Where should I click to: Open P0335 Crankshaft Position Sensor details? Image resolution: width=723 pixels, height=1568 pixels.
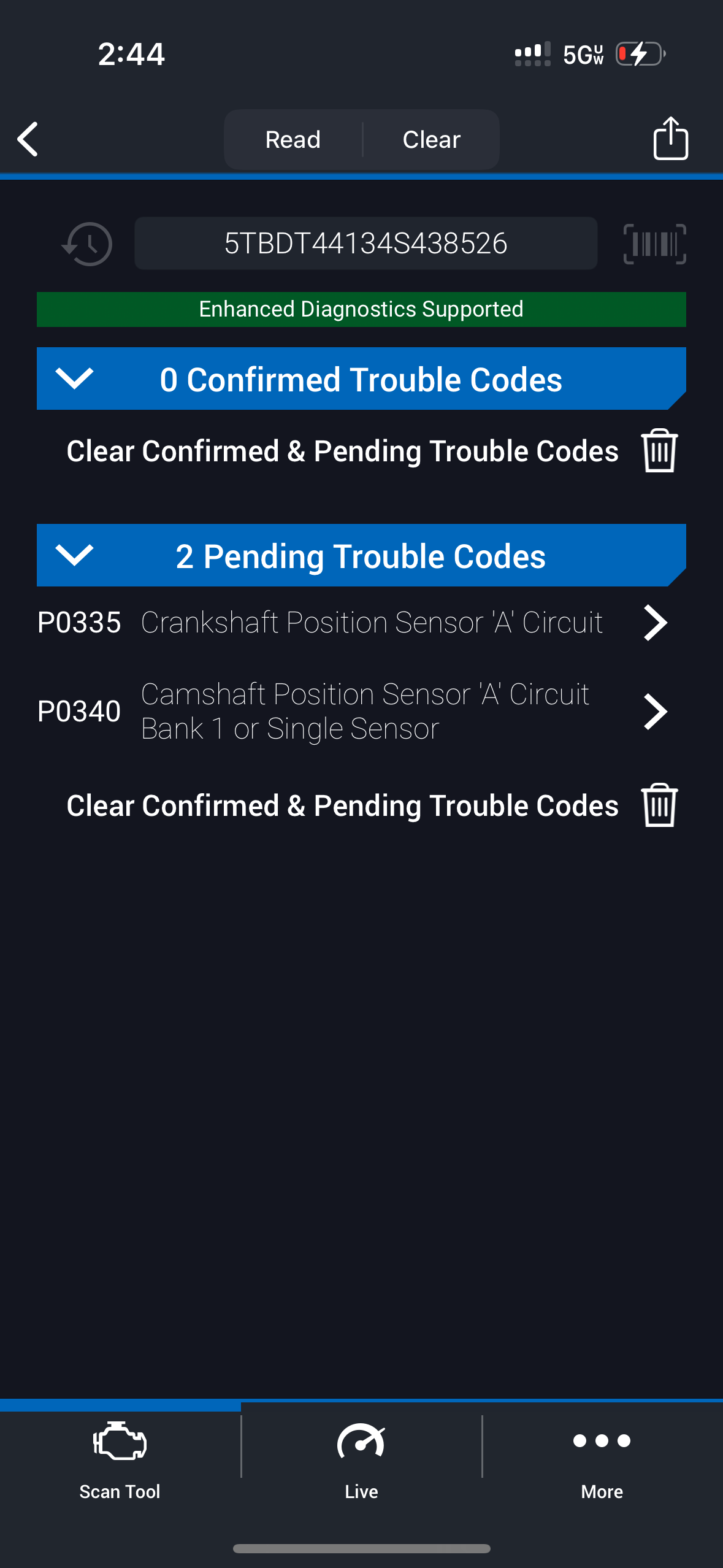click(352, 623)
